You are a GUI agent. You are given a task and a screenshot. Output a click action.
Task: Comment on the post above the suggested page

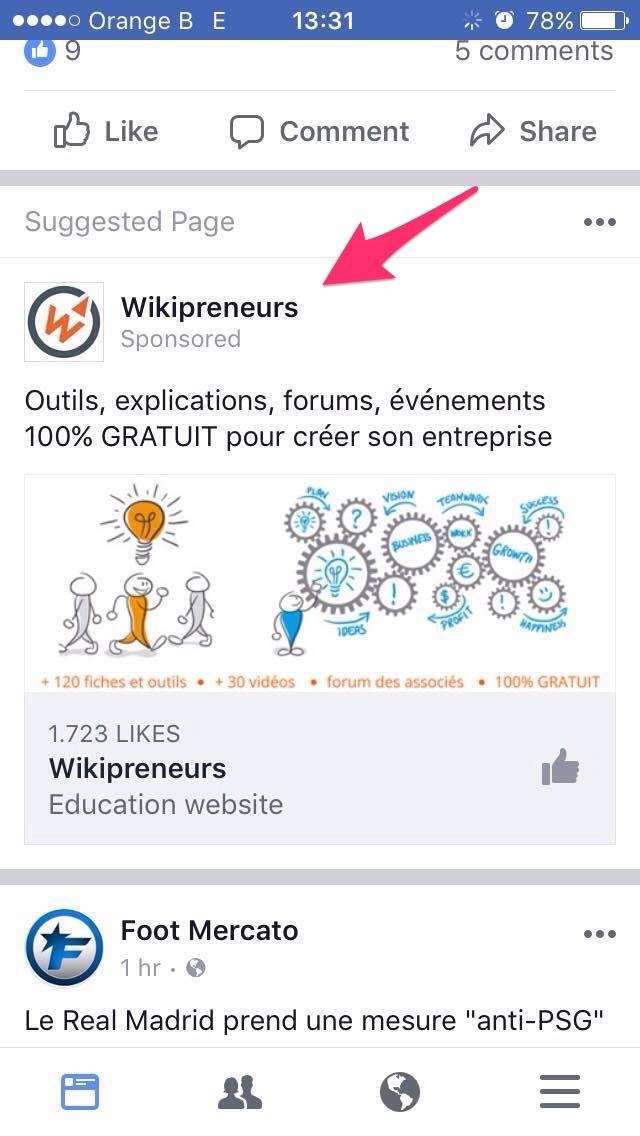319,131
